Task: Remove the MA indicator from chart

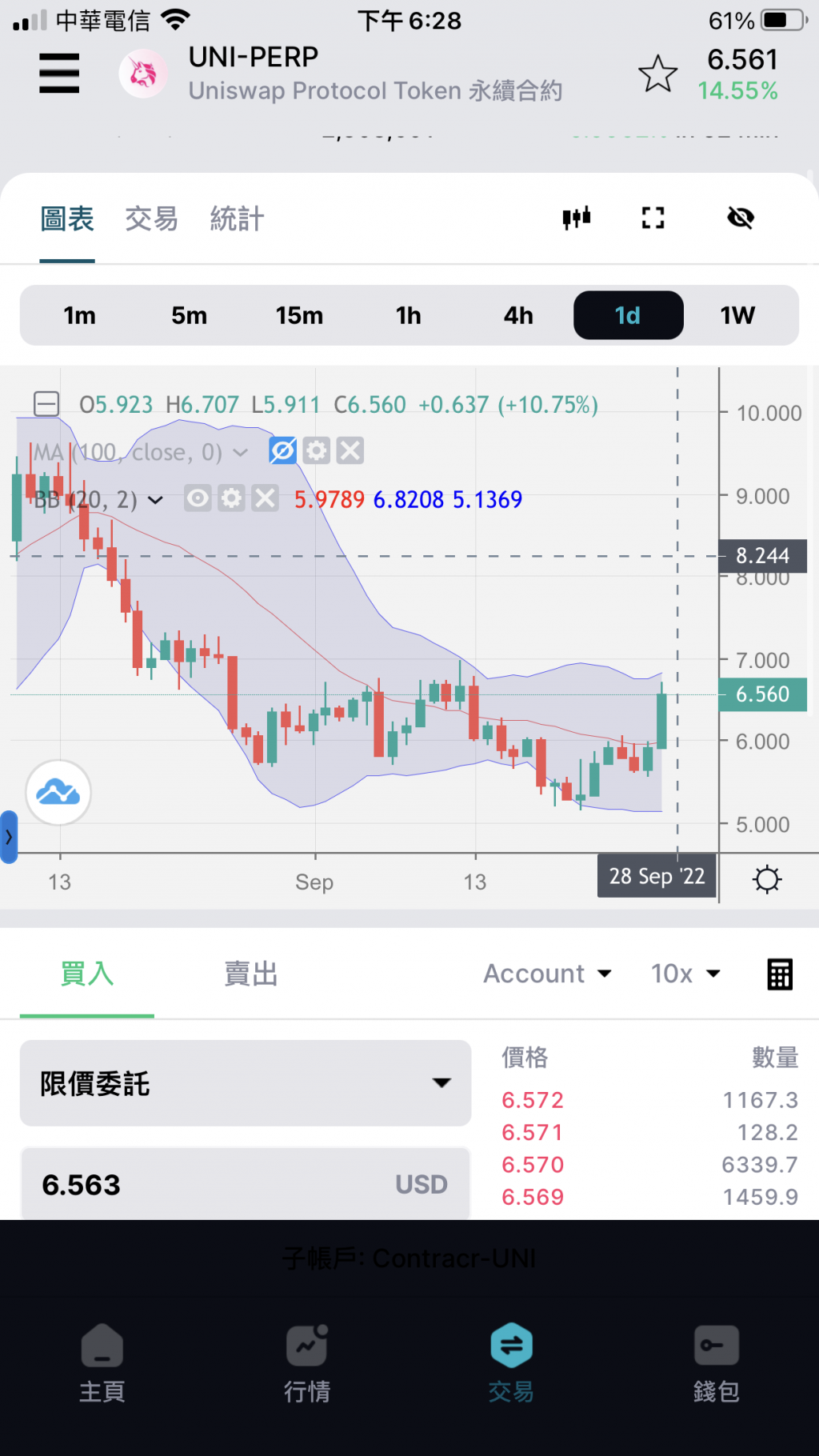Action: 350,451
